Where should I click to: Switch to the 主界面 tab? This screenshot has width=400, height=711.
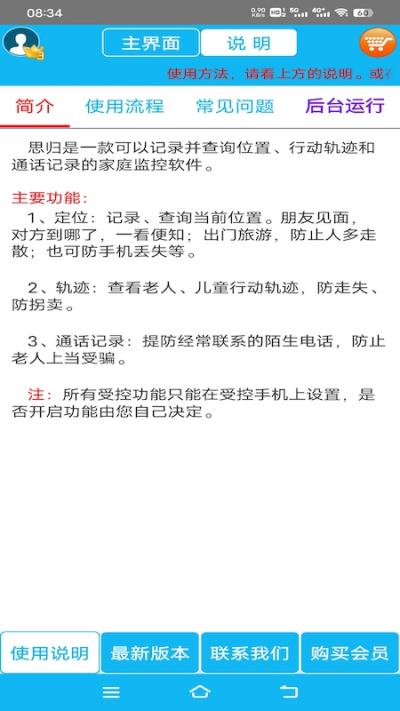pyautogui.click(x=151, y=43)
